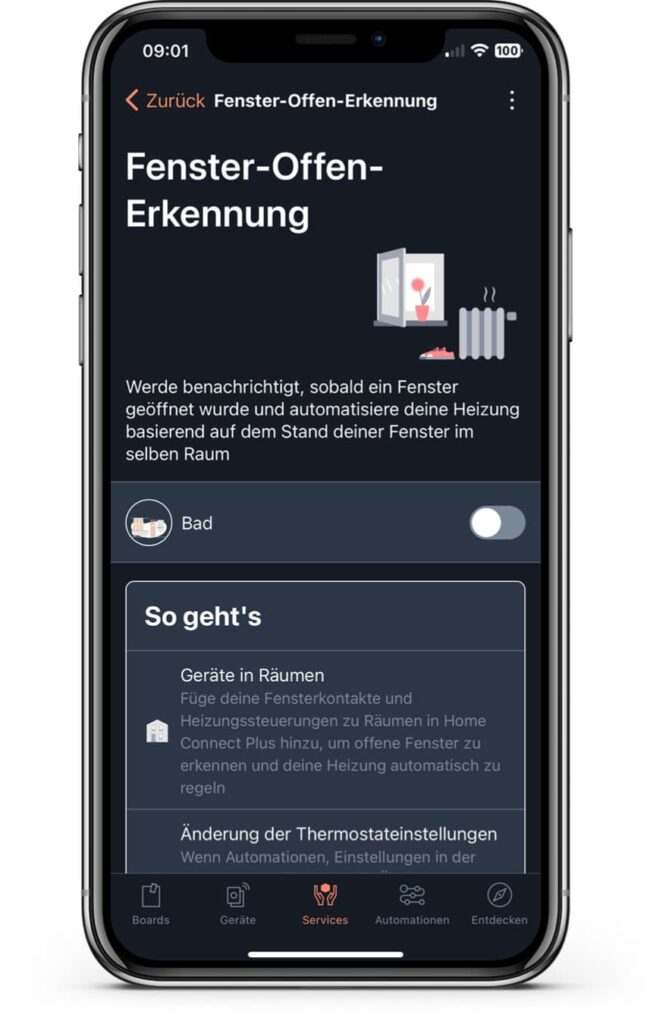
Task: Open the Geräte tab
Action: click(x=238, y=903)
